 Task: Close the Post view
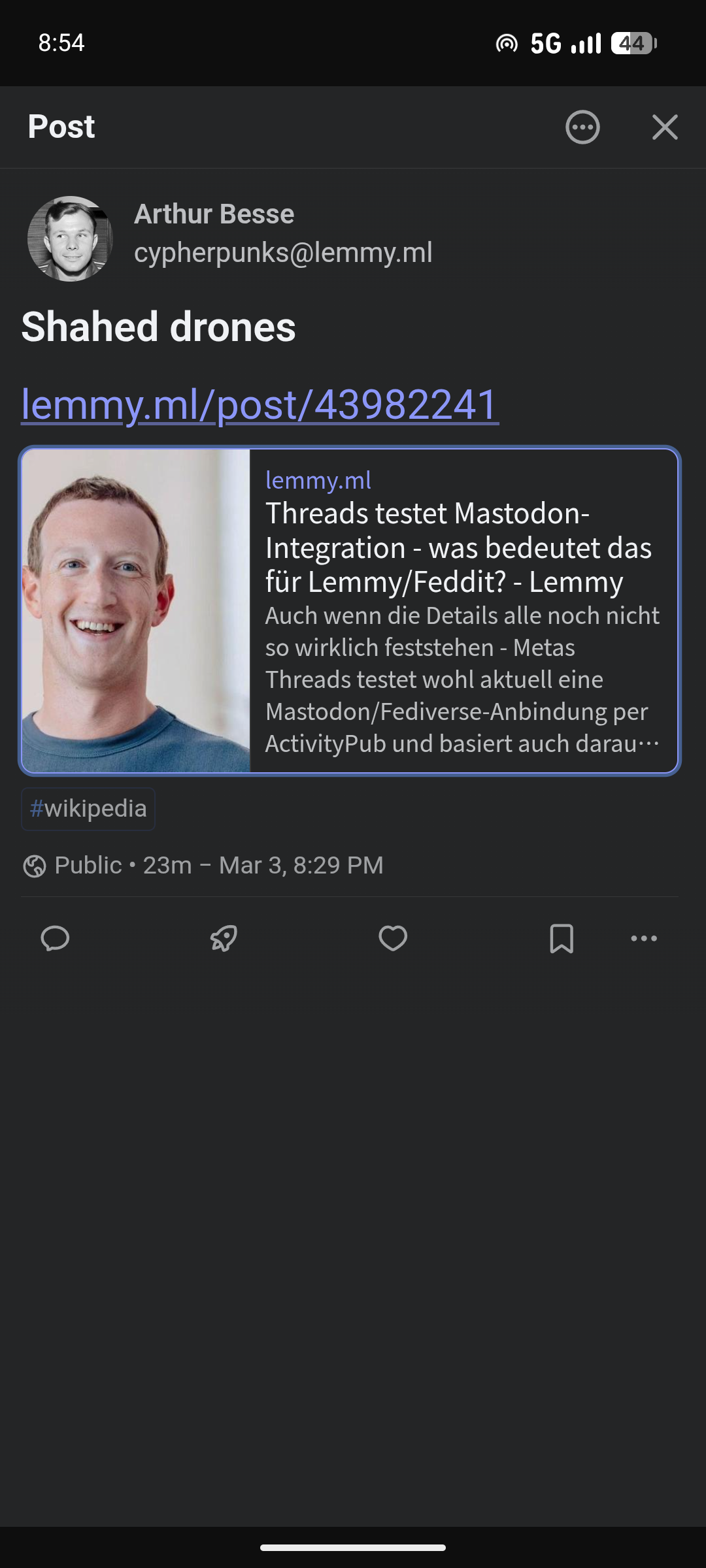[665, 127]
